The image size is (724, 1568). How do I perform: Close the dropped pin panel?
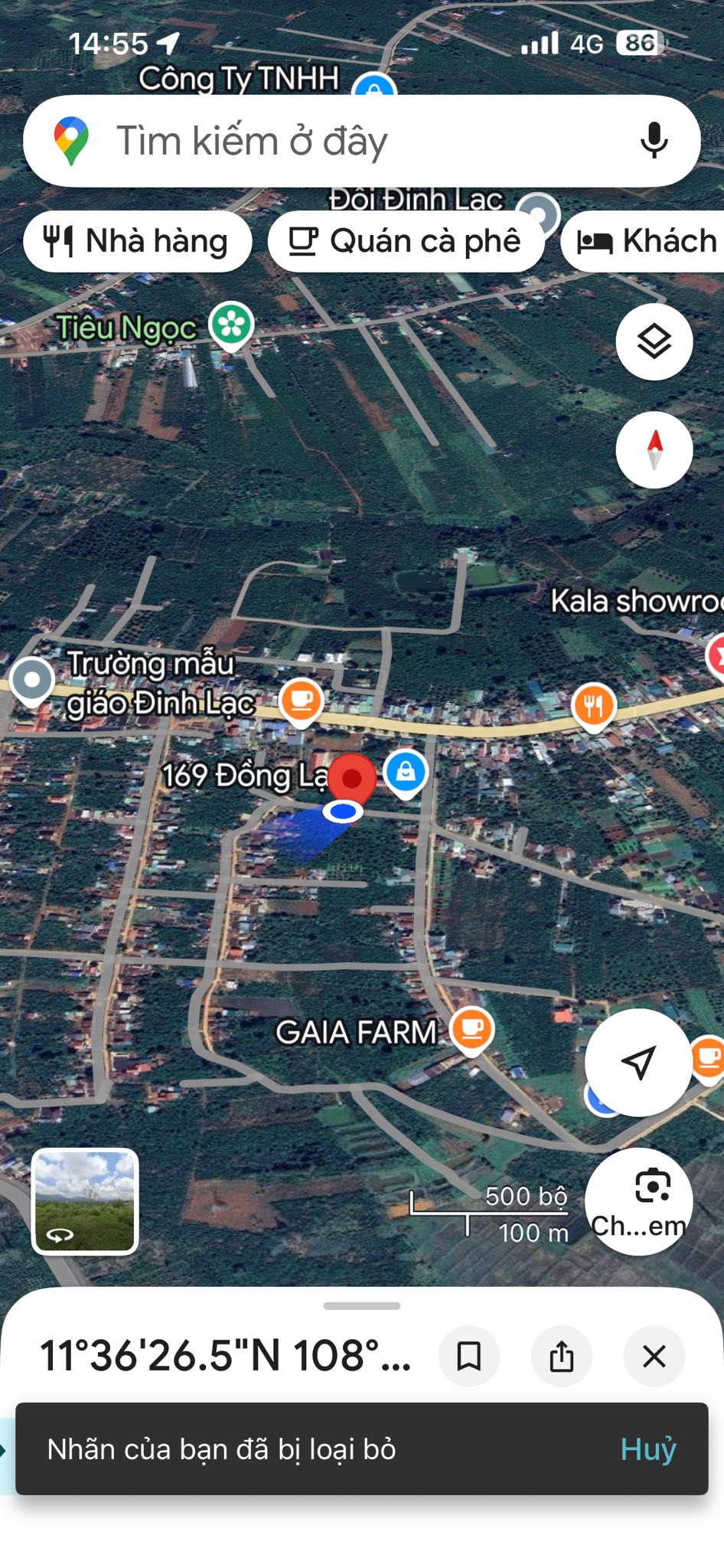point(654,1356)
